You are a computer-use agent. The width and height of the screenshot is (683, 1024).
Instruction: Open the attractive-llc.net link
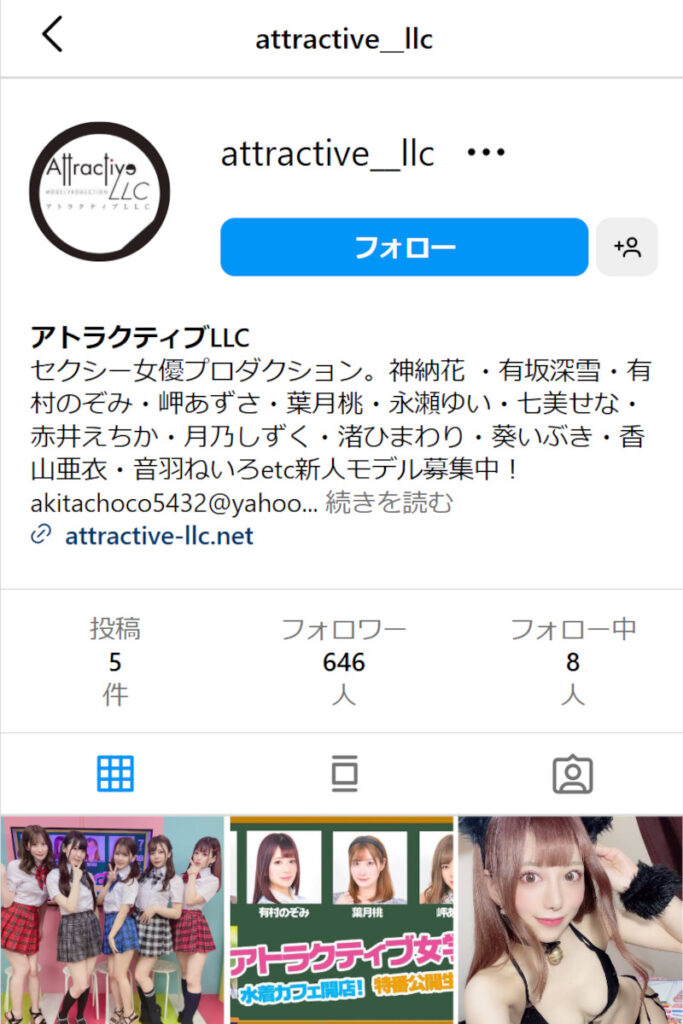(x=158, y=536)
